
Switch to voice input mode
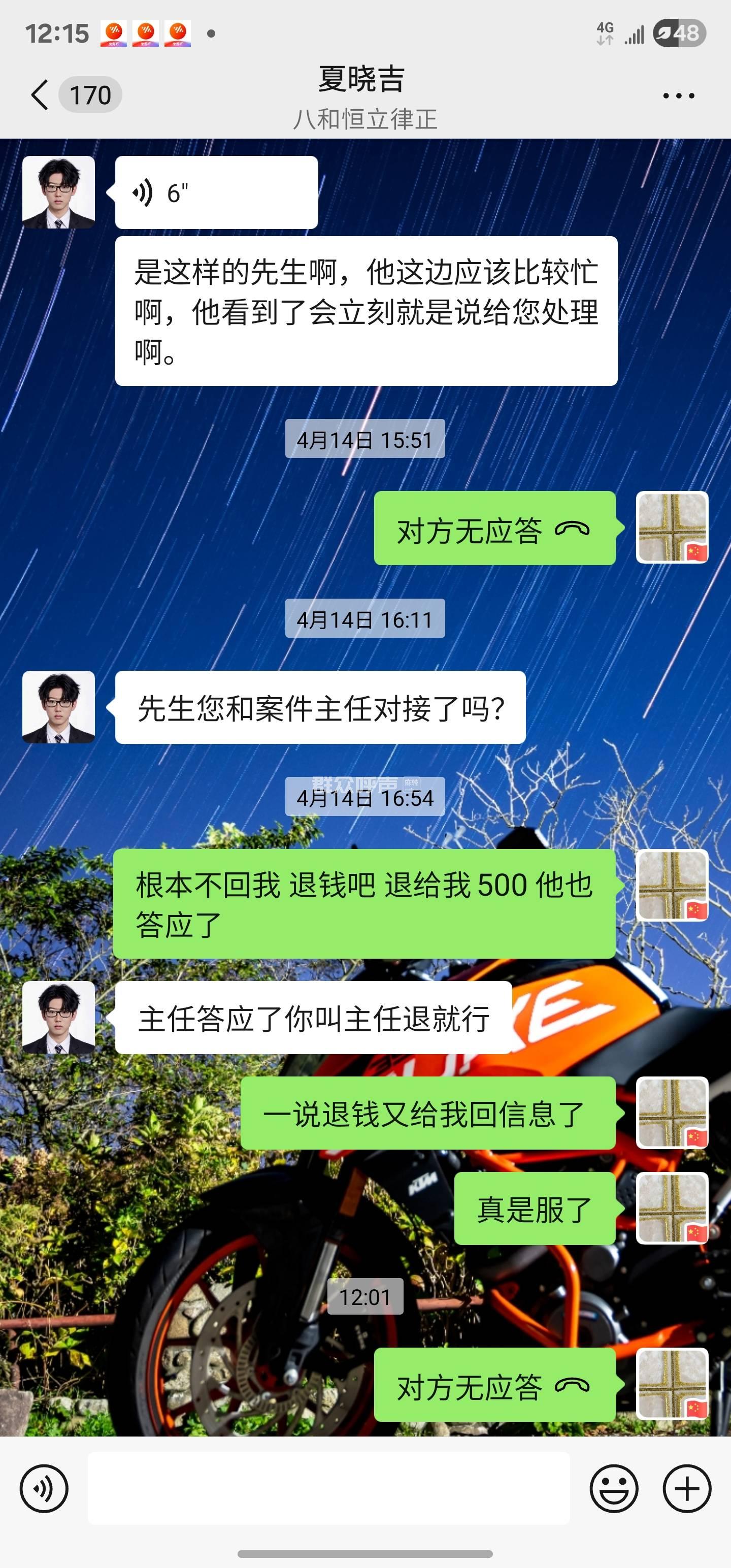[44, 1488]
